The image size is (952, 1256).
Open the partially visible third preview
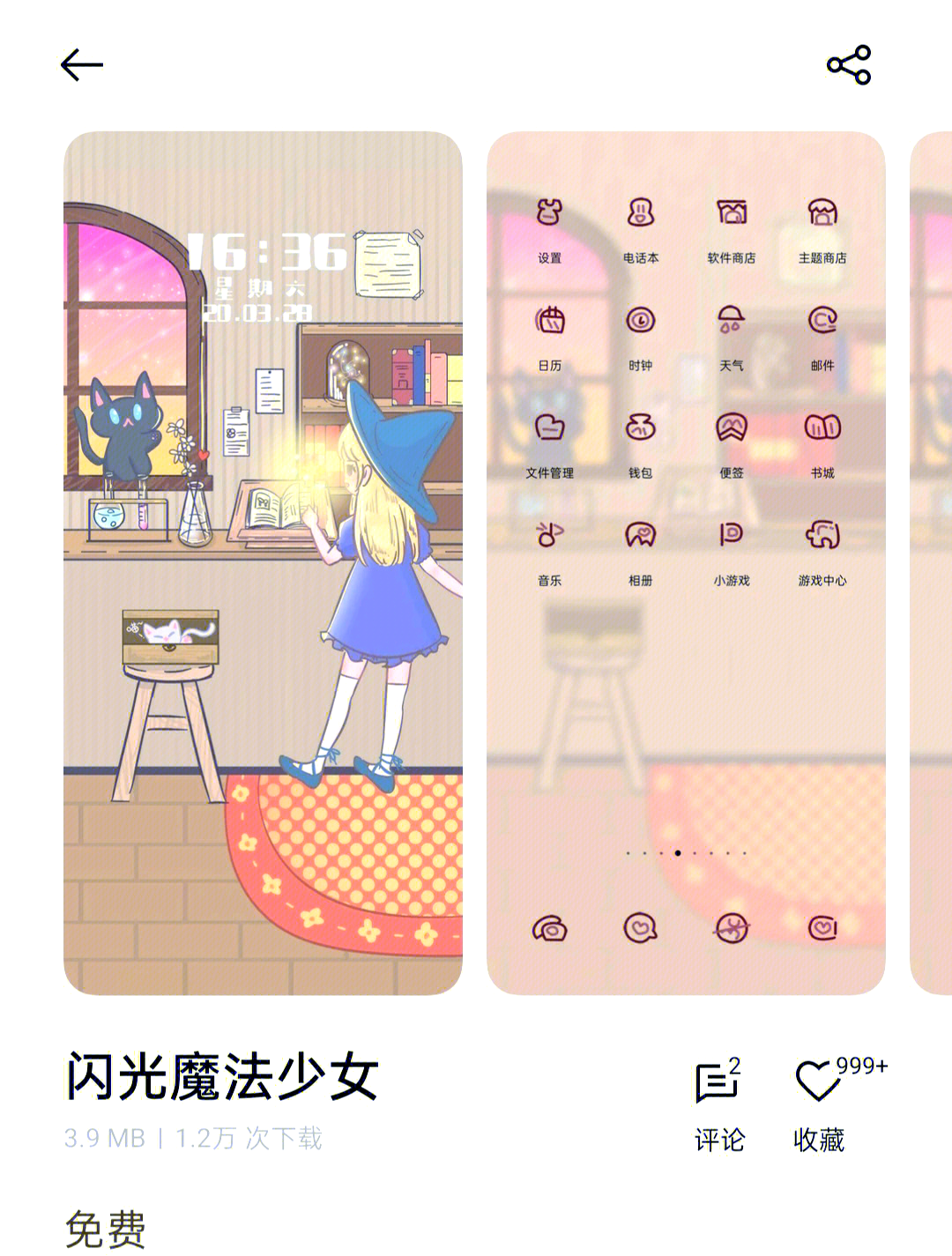pyautogui.click(x=932, y=564)
